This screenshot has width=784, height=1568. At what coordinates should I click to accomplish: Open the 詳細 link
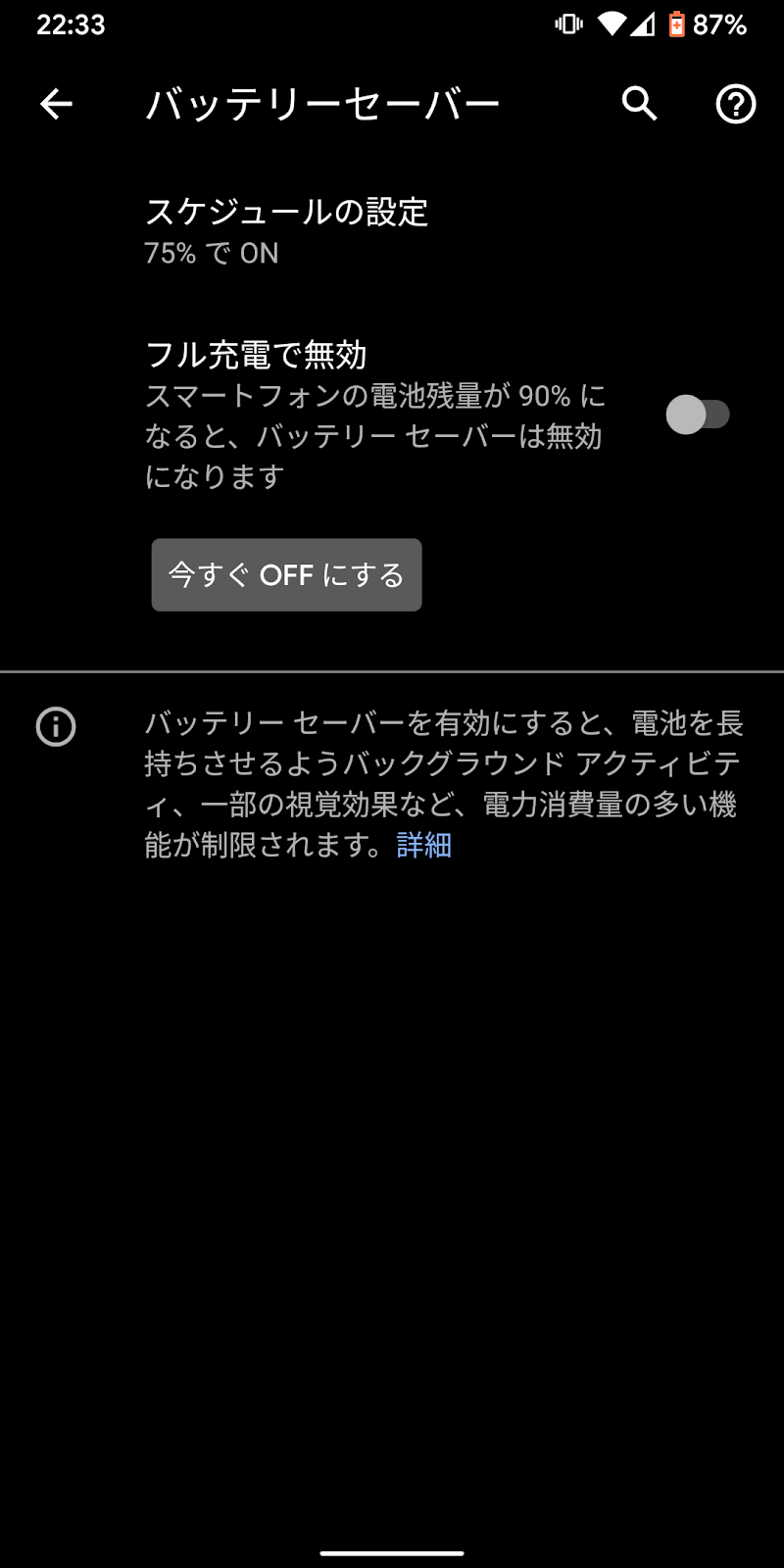coord(424,845)
